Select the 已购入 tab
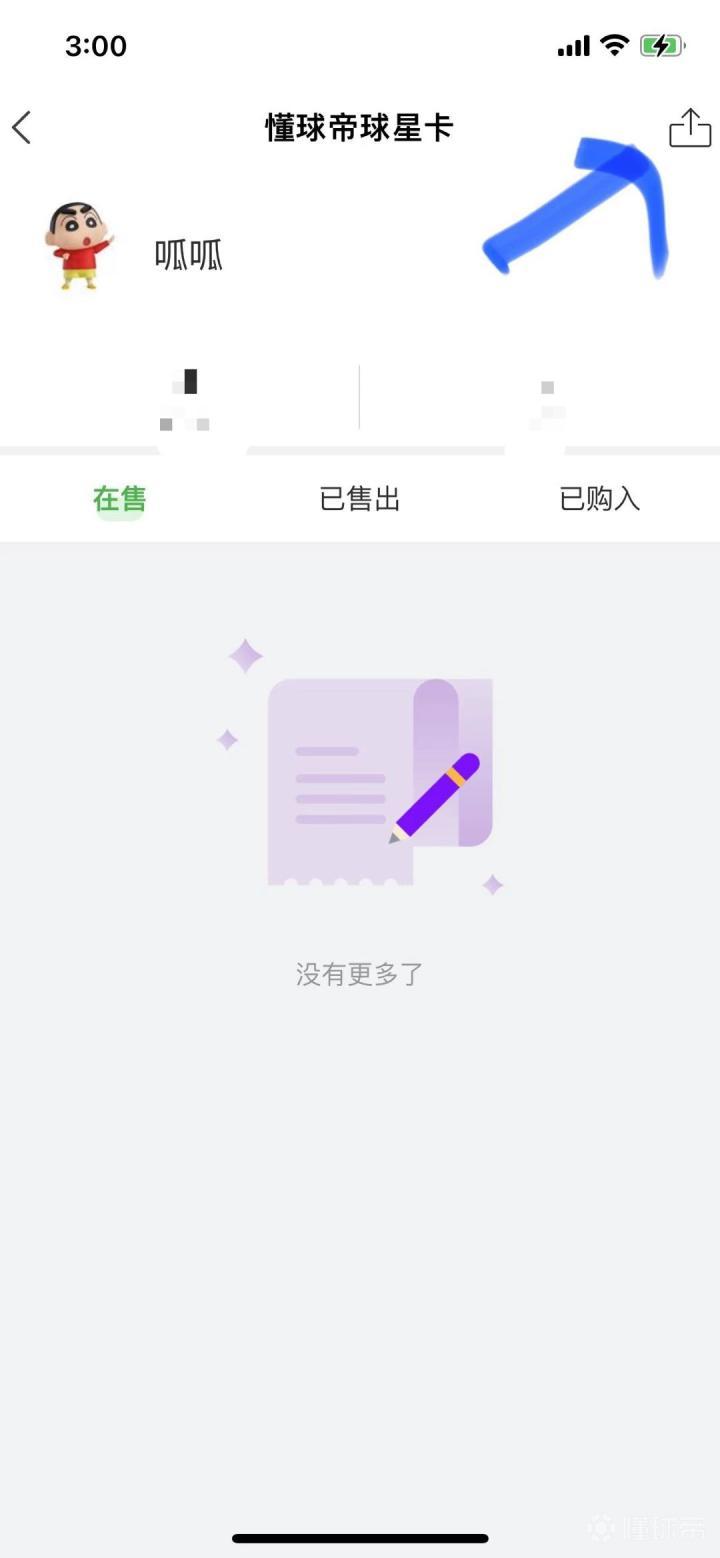Viewport: 720px width, 1558px height. pos(599,498)
